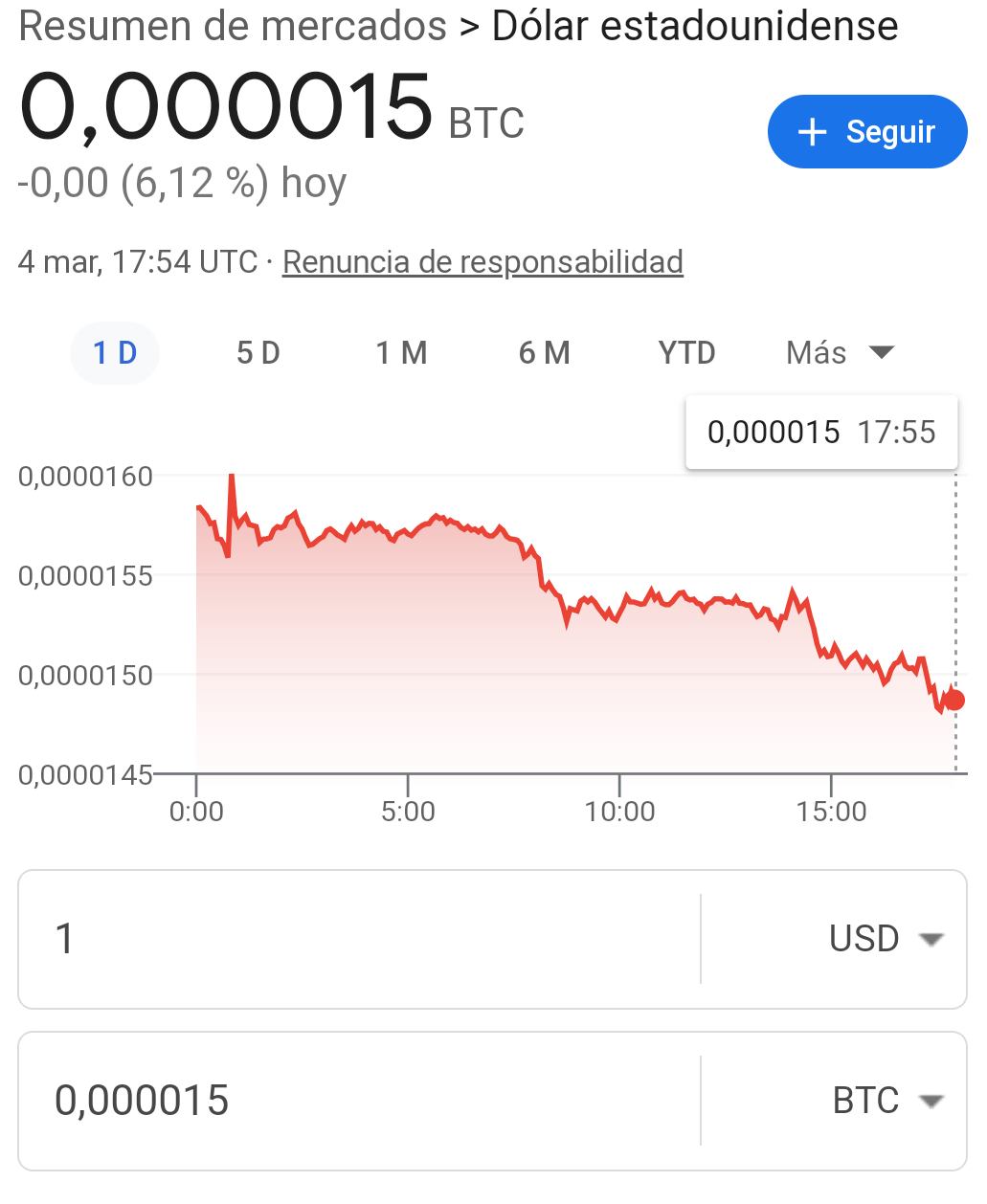Edit the BTC amount field
The height and width of the screenshot is (1204, 987).
point(359,1101)
